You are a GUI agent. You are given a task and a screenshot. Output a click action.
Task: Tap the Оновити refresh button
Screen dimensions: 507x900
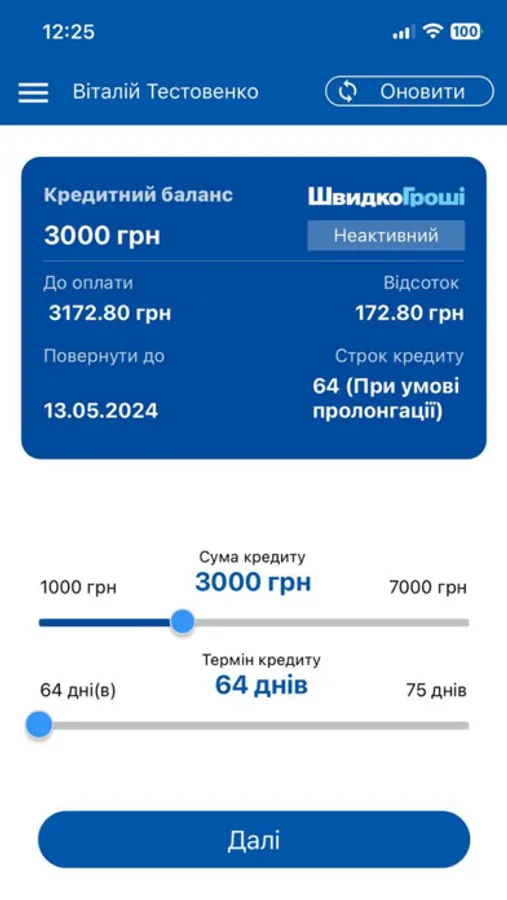[x=409, y=92]
